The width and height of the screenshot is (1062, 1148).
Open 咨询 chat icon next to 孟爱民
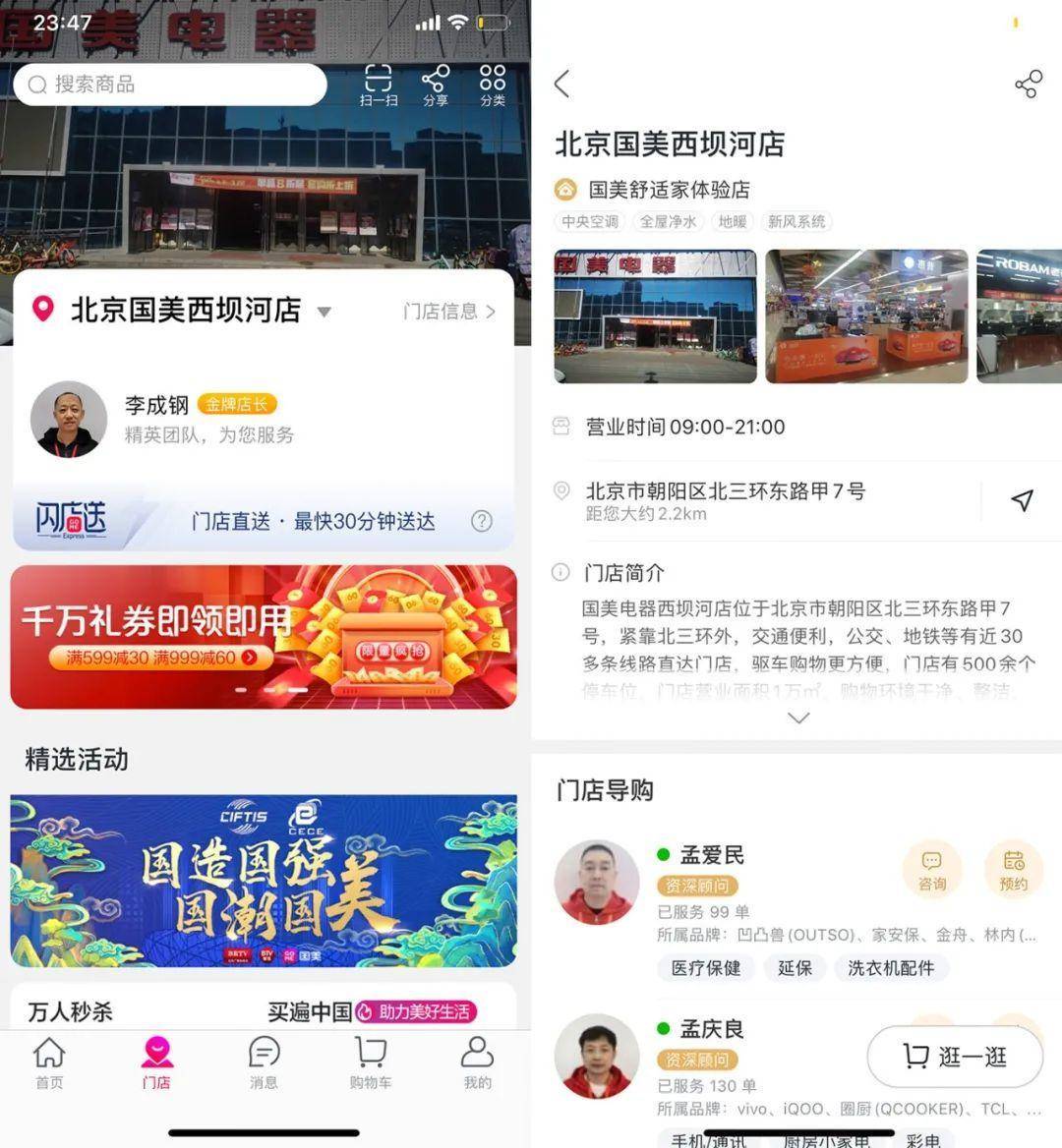tap(930, 869)
